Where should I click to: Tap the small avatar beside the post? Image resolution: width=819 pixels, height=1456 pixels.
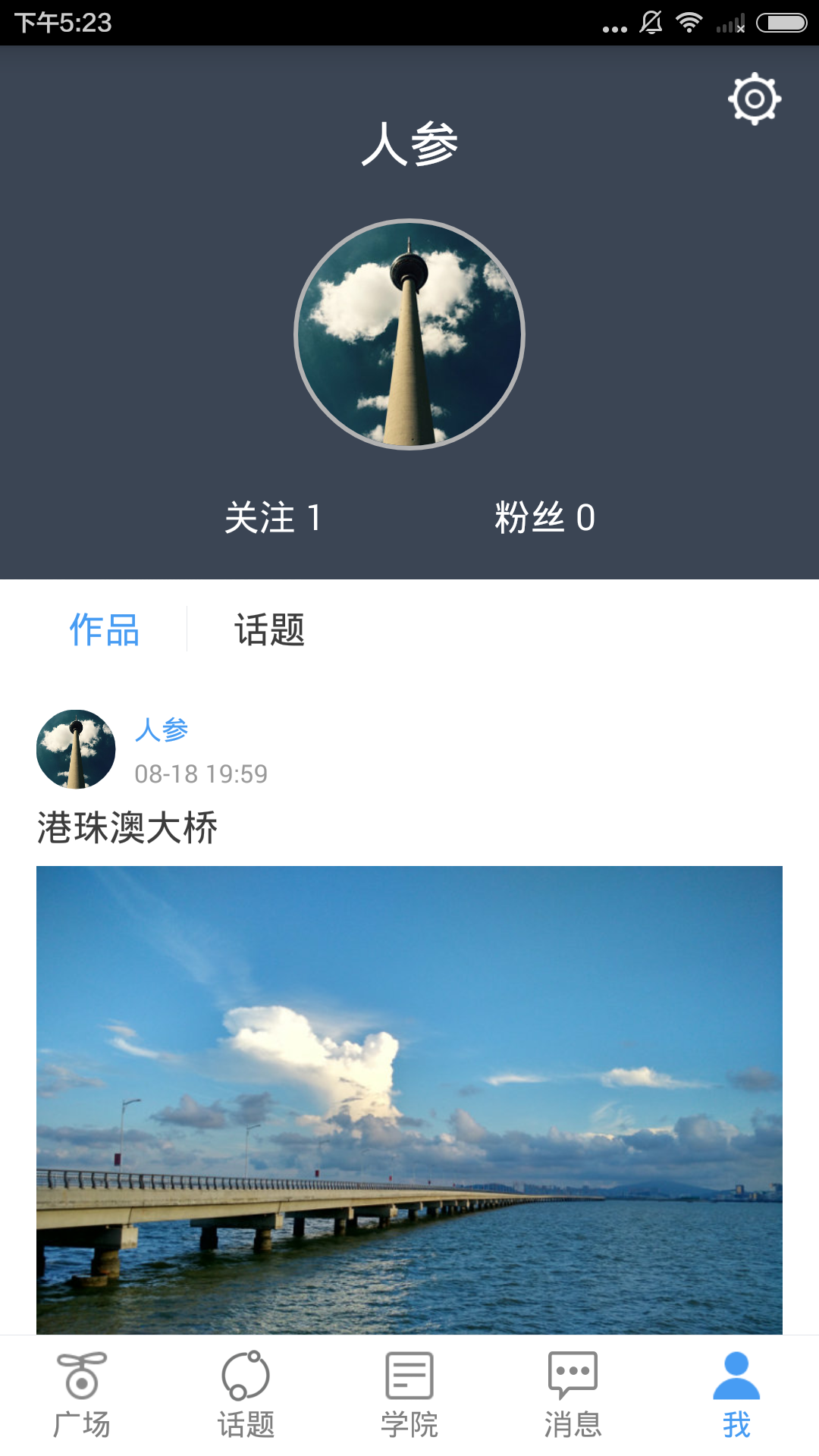tap(76, 749)
